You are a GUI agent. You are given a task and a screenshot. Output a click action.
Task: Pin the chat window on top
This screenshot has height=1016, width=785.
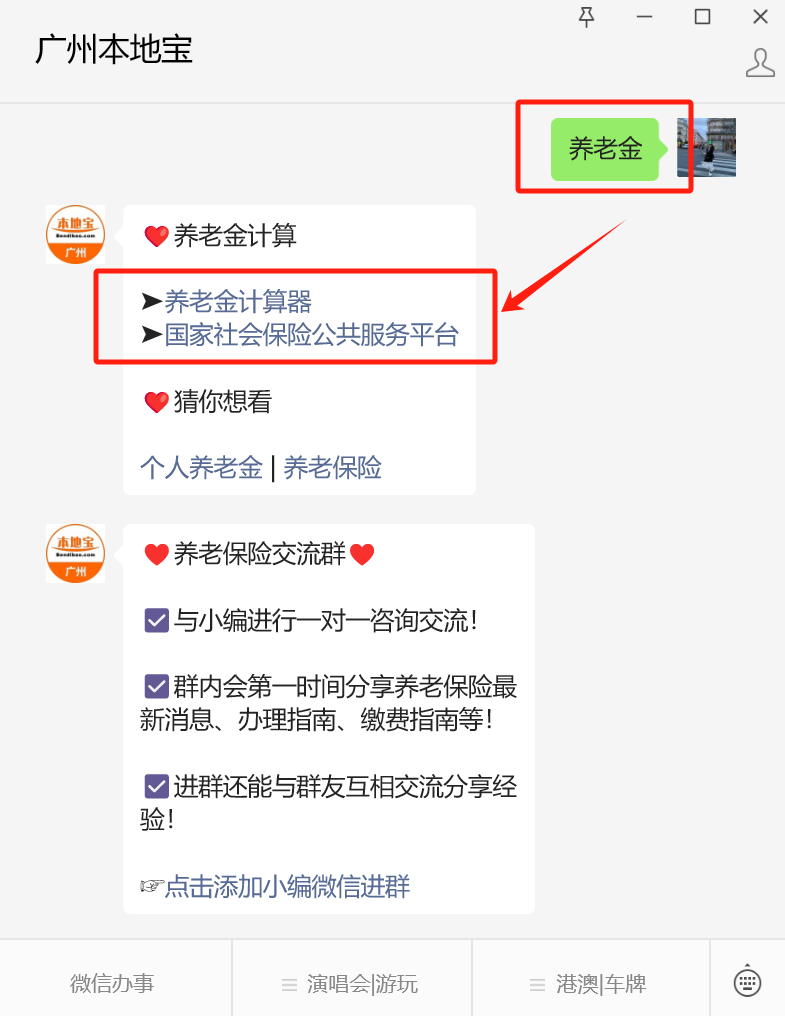click(587, 17)
